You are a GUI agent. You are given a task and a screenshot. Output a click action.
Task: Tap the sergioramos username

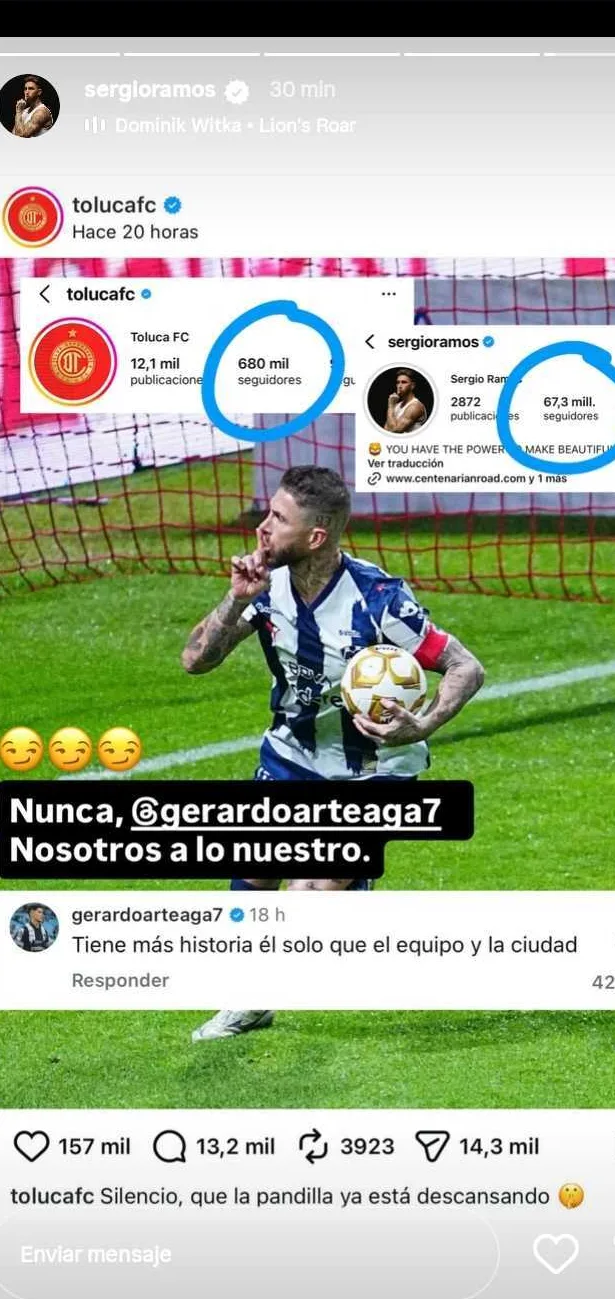[150, 90]
